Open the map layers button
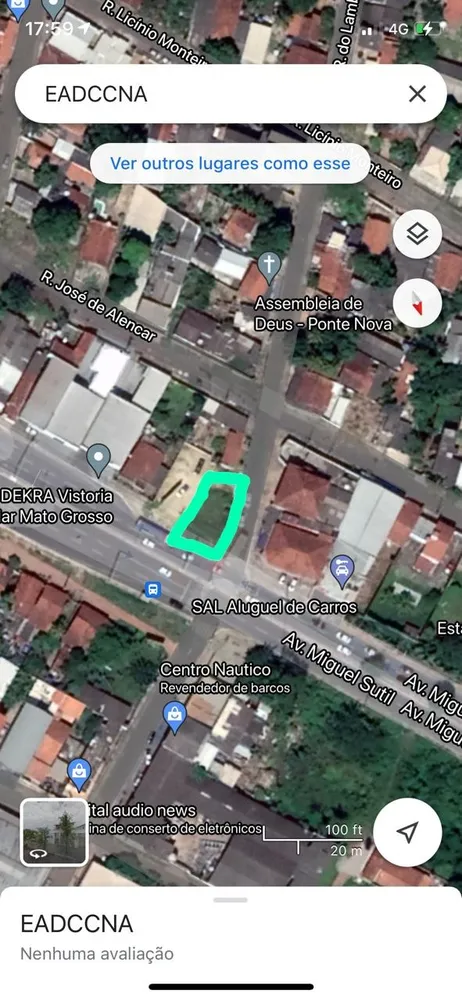This screenshot has height=1000, width=462. (x=417, y=234)
